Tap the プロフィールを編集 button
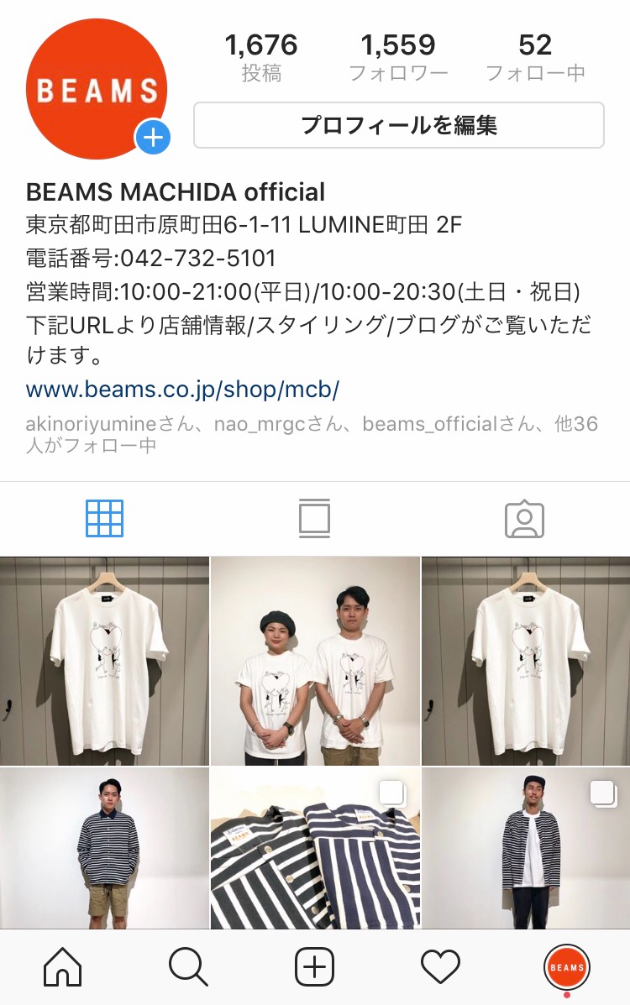The width and height of the screenshot is (630, 1005). 398,125
